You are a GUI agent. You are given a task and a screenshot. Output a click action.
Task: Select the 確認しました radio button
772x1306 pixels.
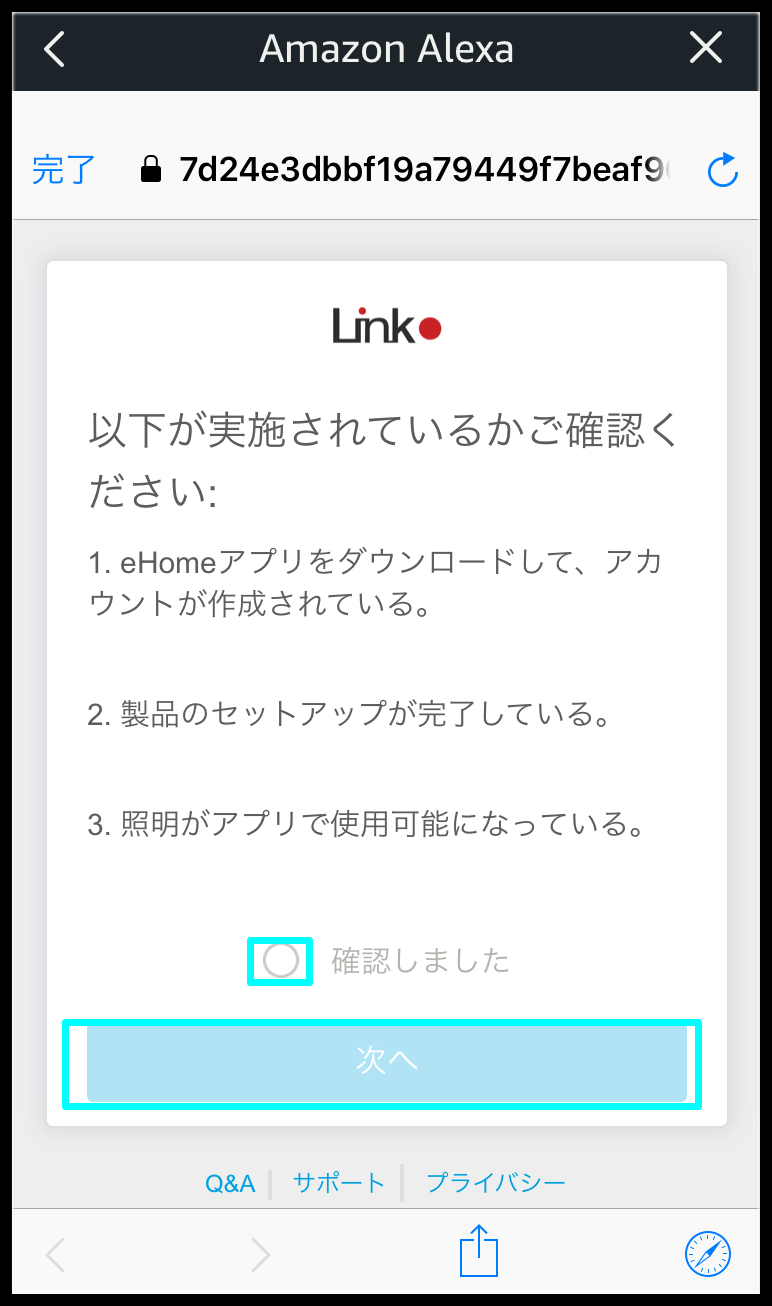click(280, 961)
